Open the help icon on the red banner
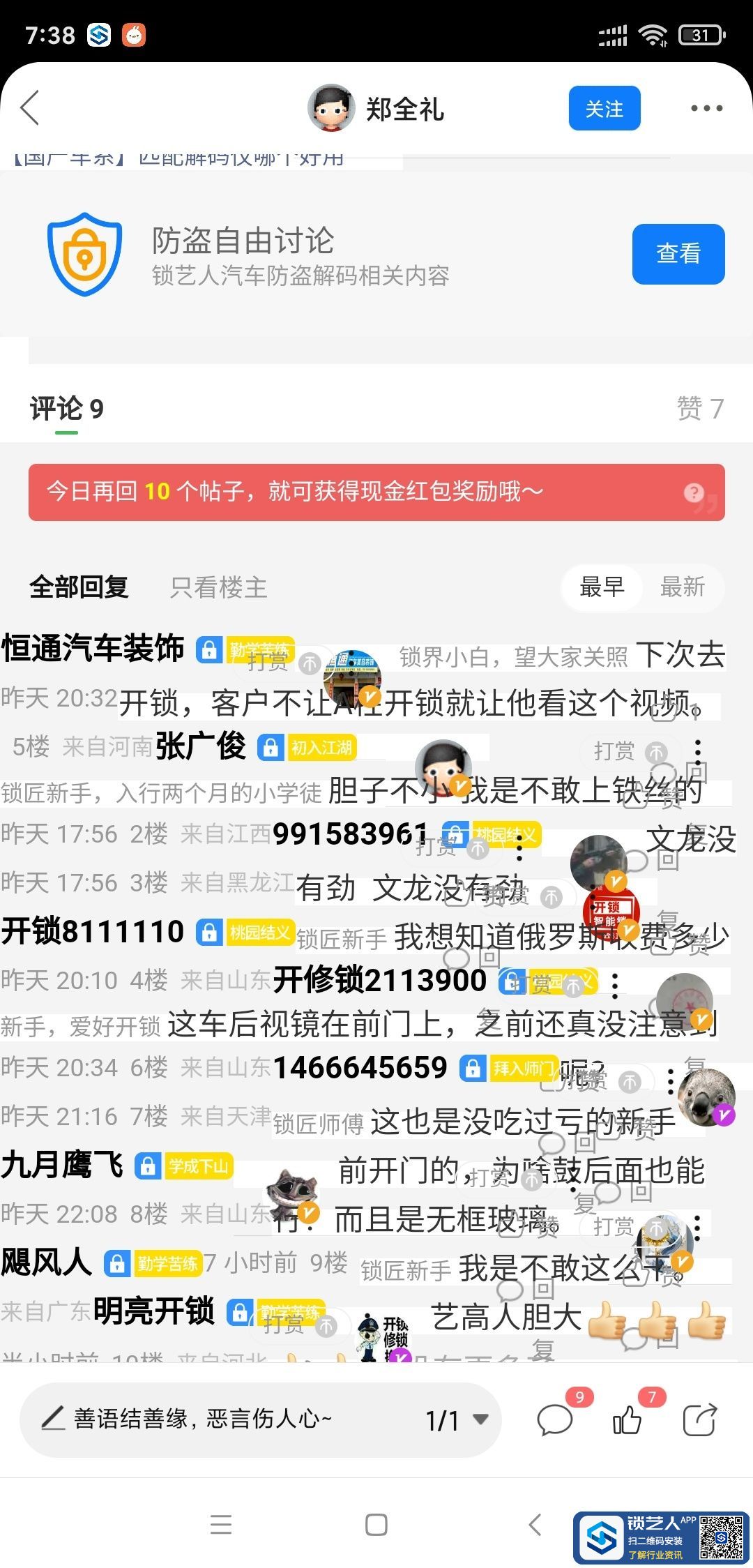Viewport: 753px width, 1568px height. (x=693, y=493)
